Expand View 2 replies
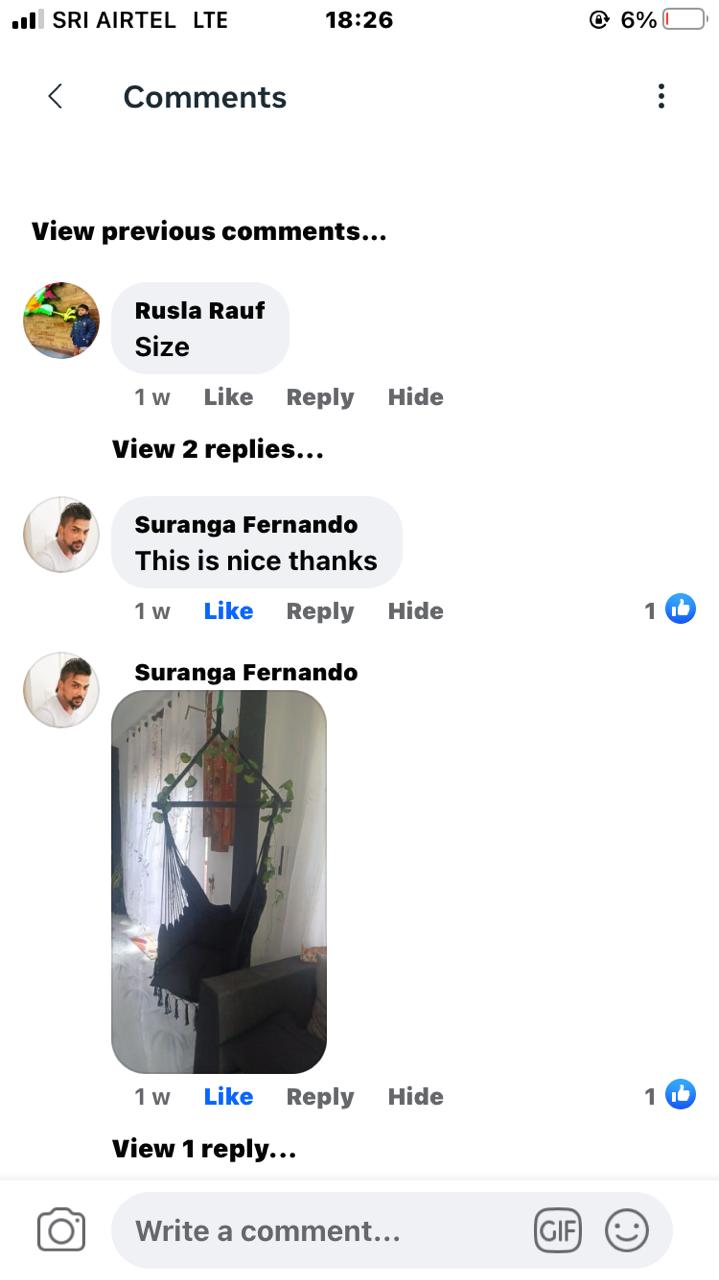This screenshot has height=1280, width=719. [217, 449]
